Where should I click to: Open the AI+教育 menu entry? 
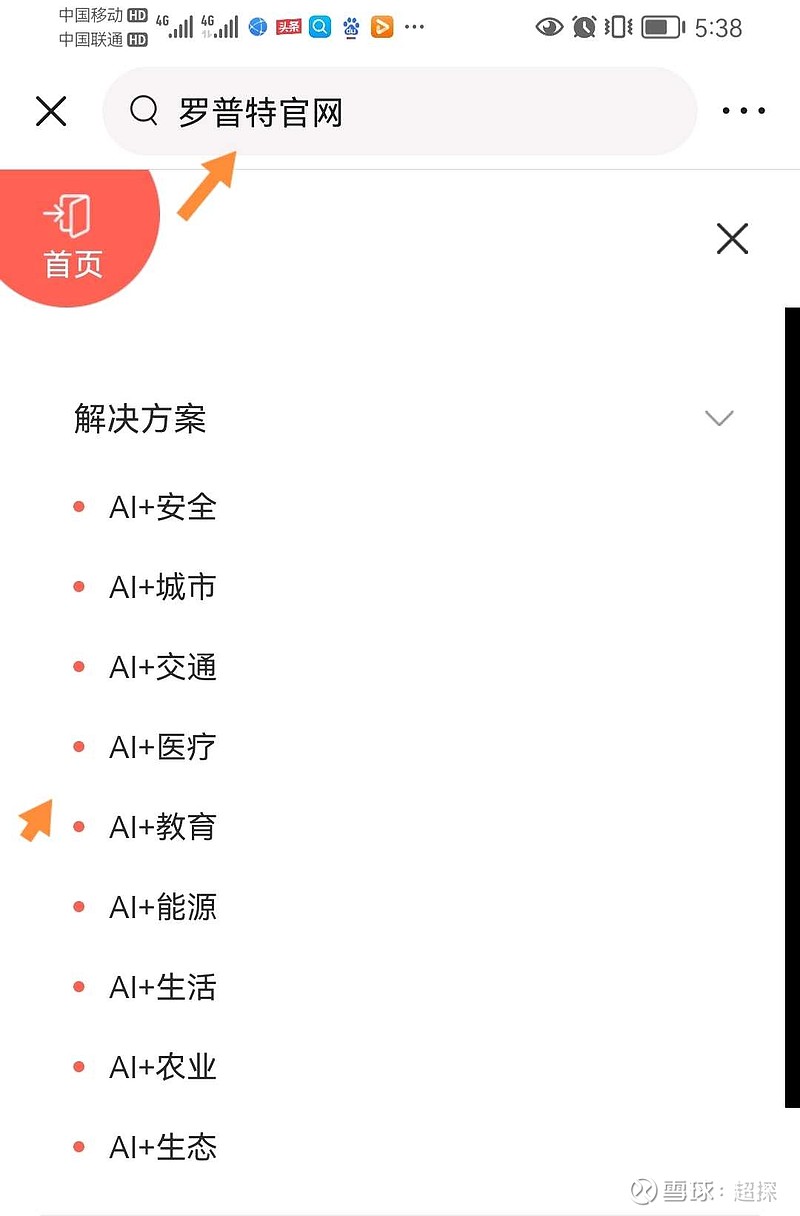[x=162, y=826]
